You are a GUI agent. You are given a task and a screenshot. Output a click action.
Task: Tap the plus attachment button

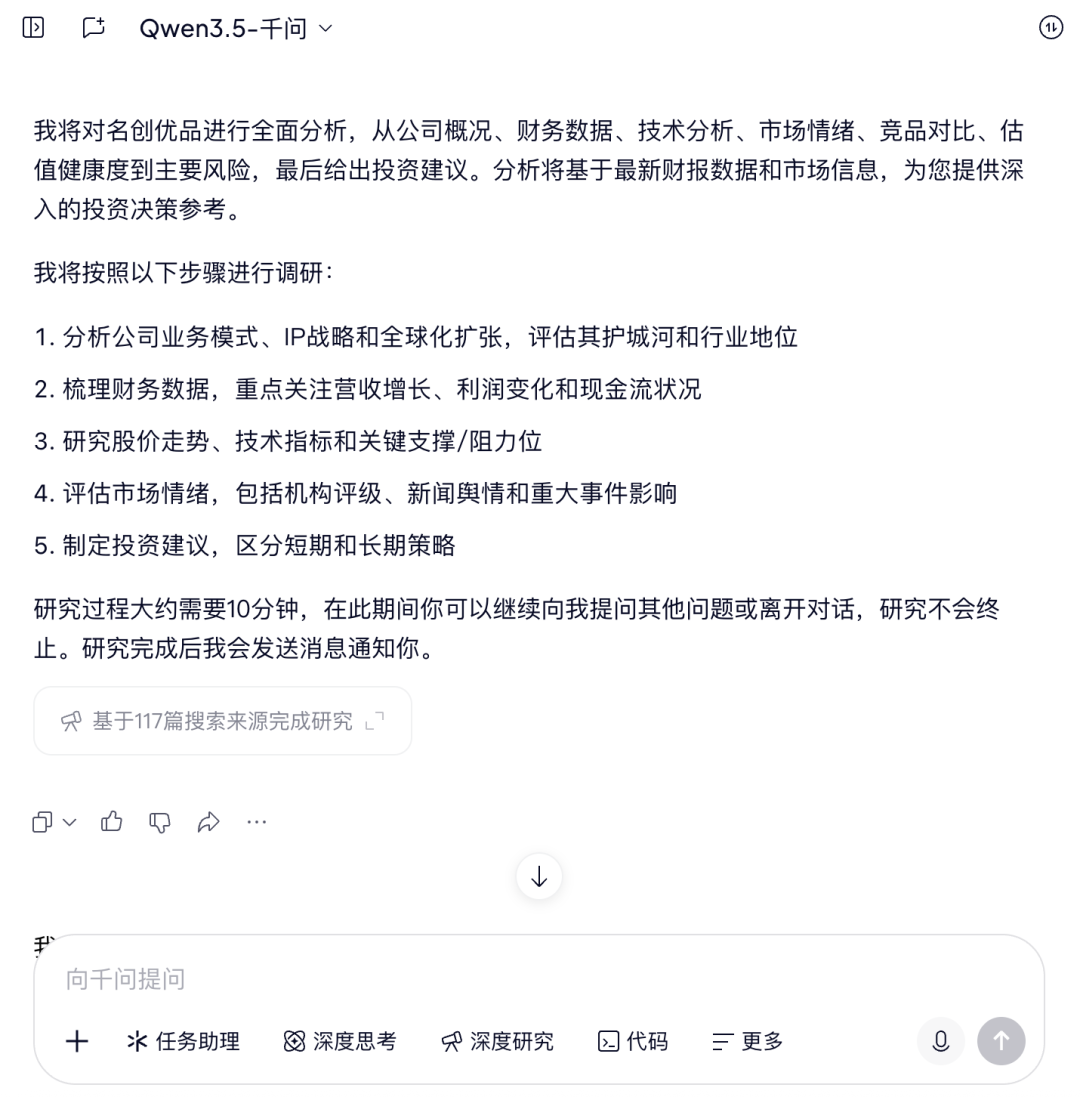pos(77,1041)
